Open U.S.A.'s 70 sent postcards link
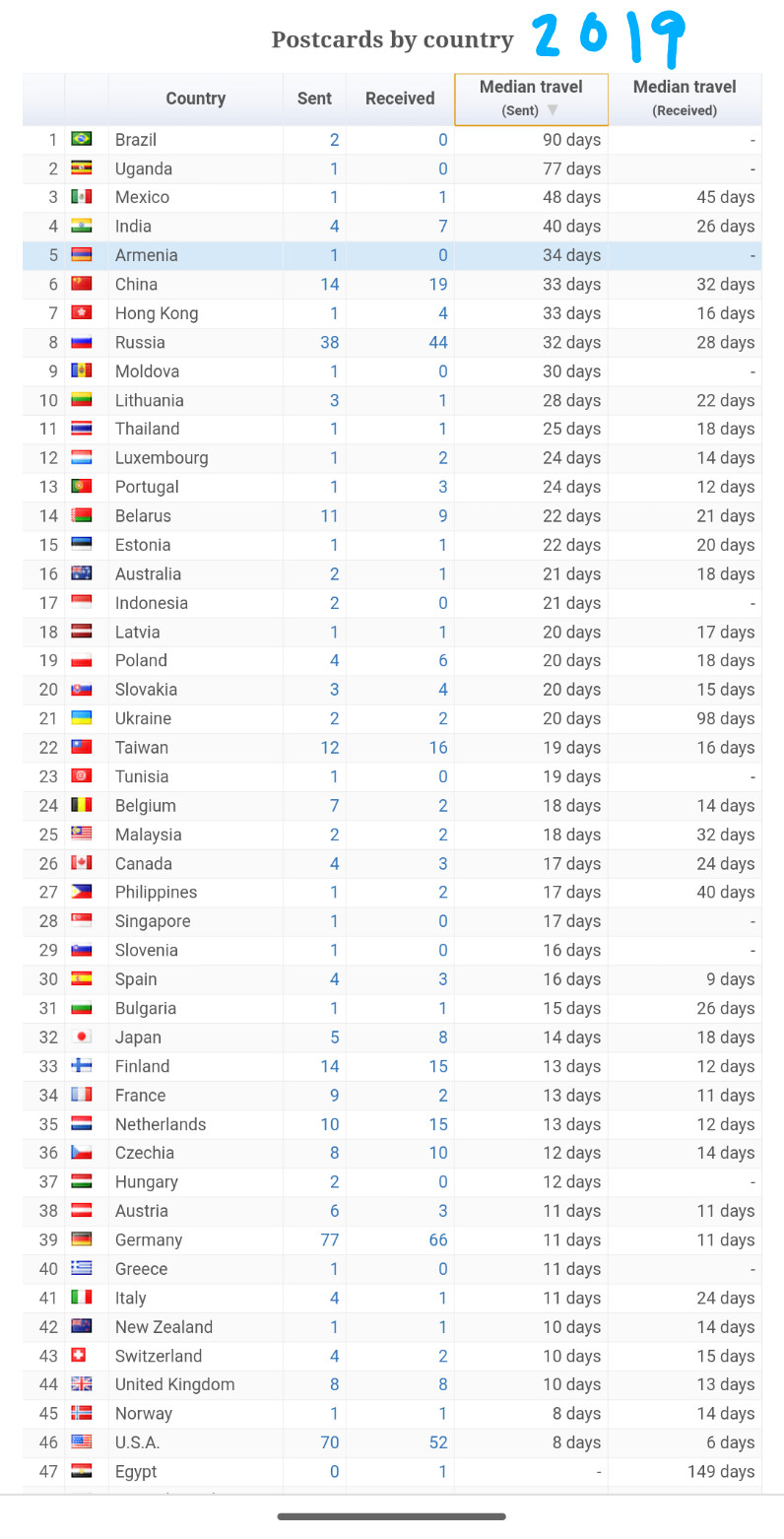784x1539 pixels. click(x=329, y=1442)
